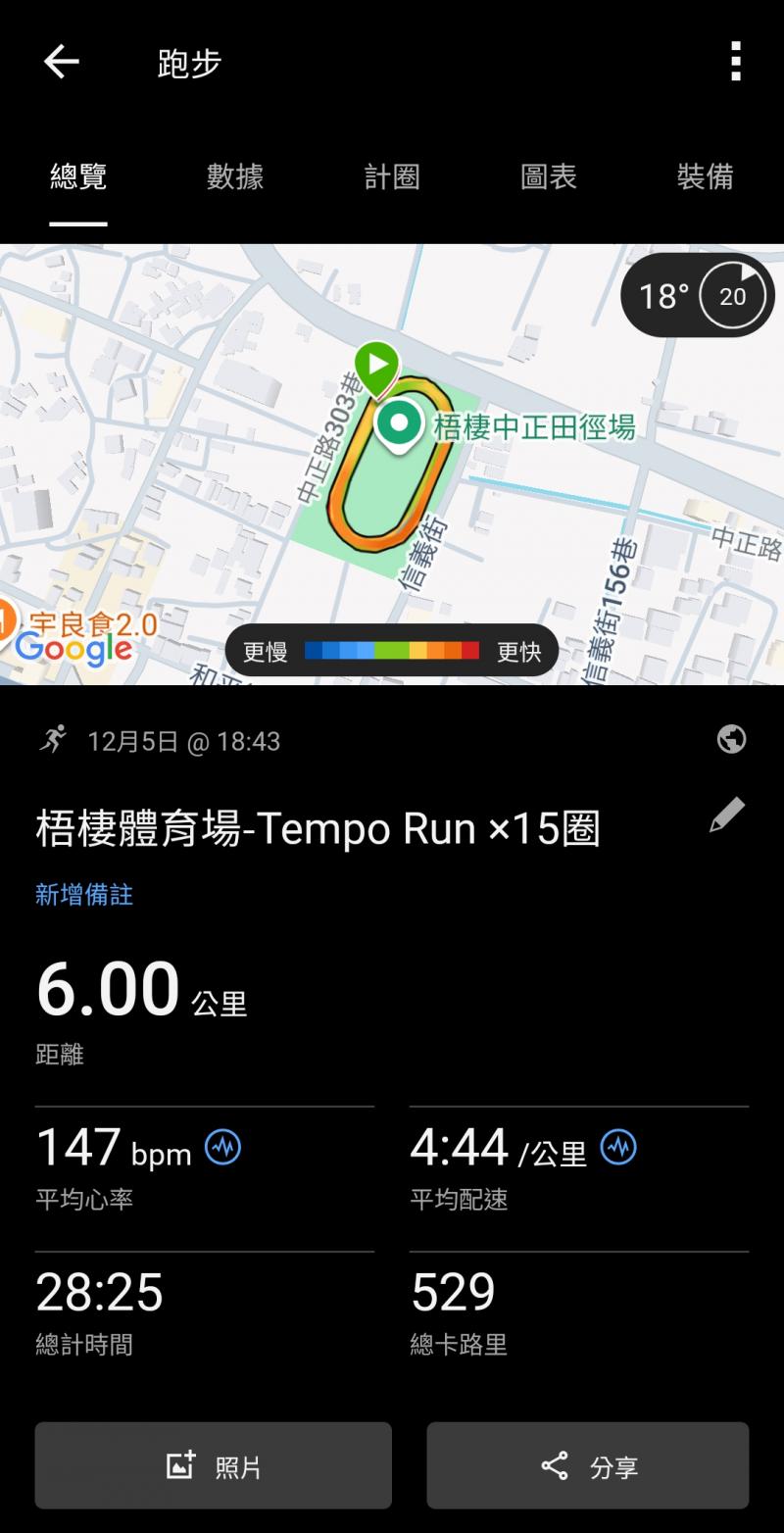
Task: Tap the 18° weather badge
Action: click(x=698, y=295)
